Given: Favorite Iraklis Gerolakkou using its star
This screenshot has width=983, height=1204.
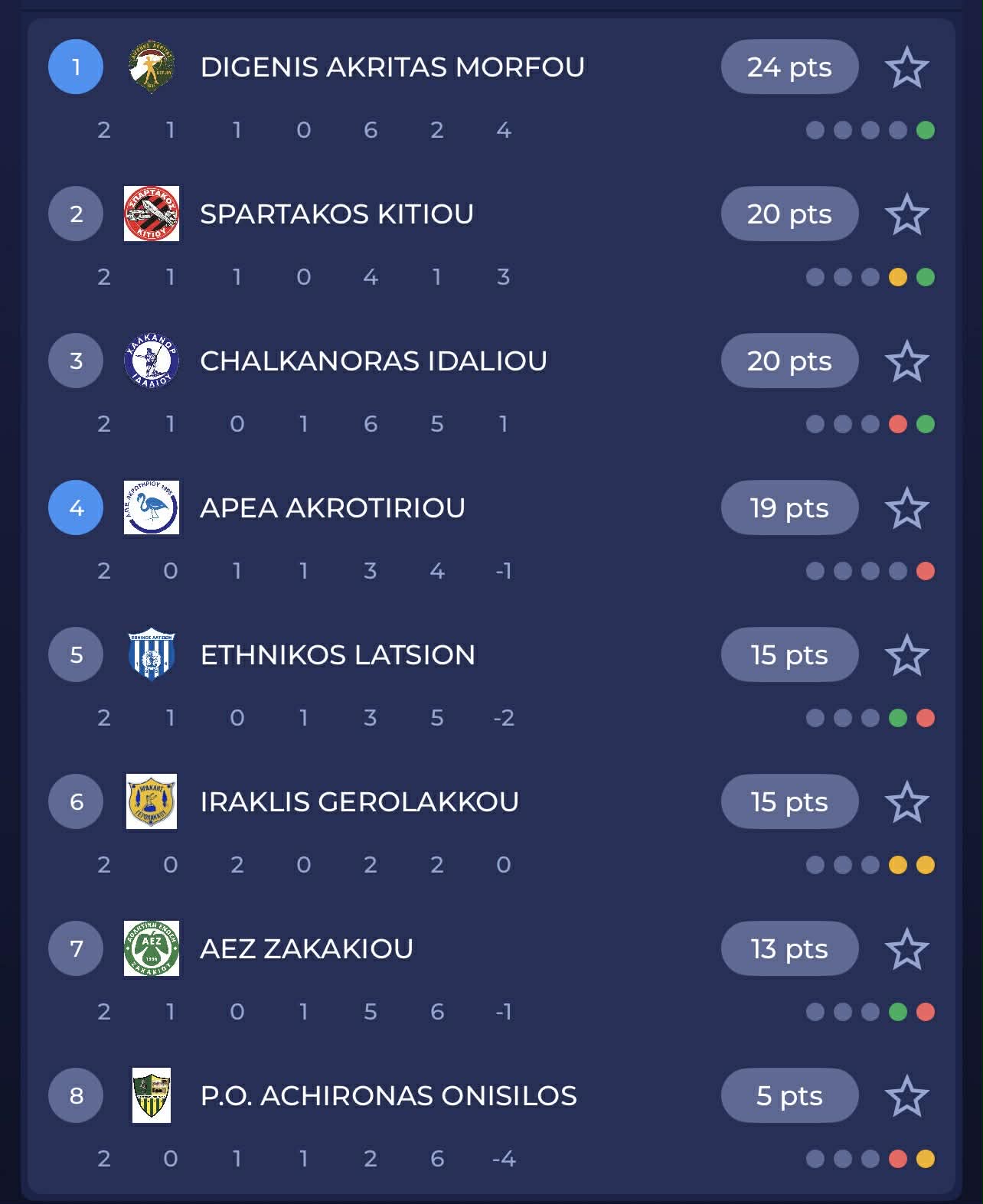Looking at the screenshot, I should click(x=906, y=802).
